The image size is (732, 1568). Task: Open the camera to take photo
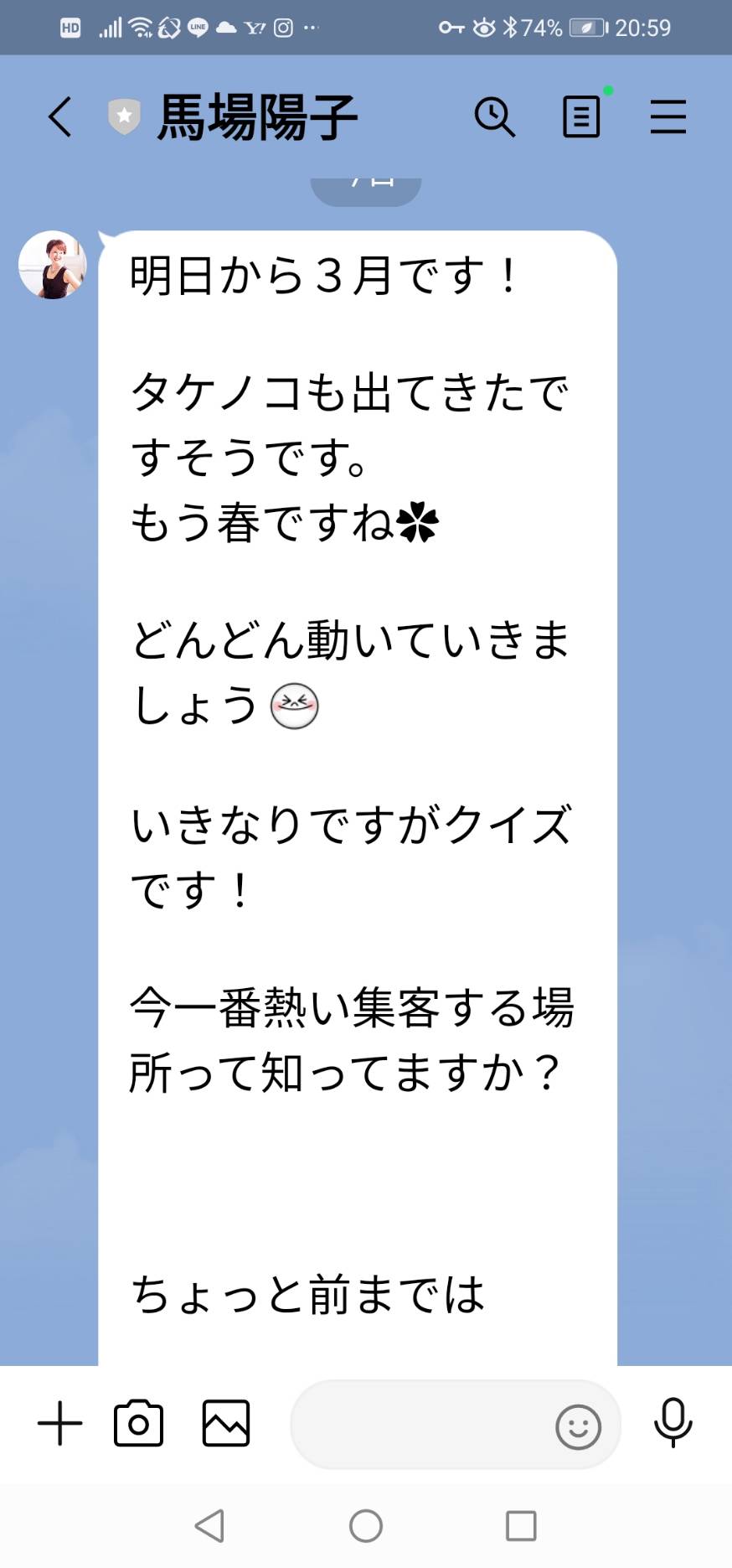139,1423
